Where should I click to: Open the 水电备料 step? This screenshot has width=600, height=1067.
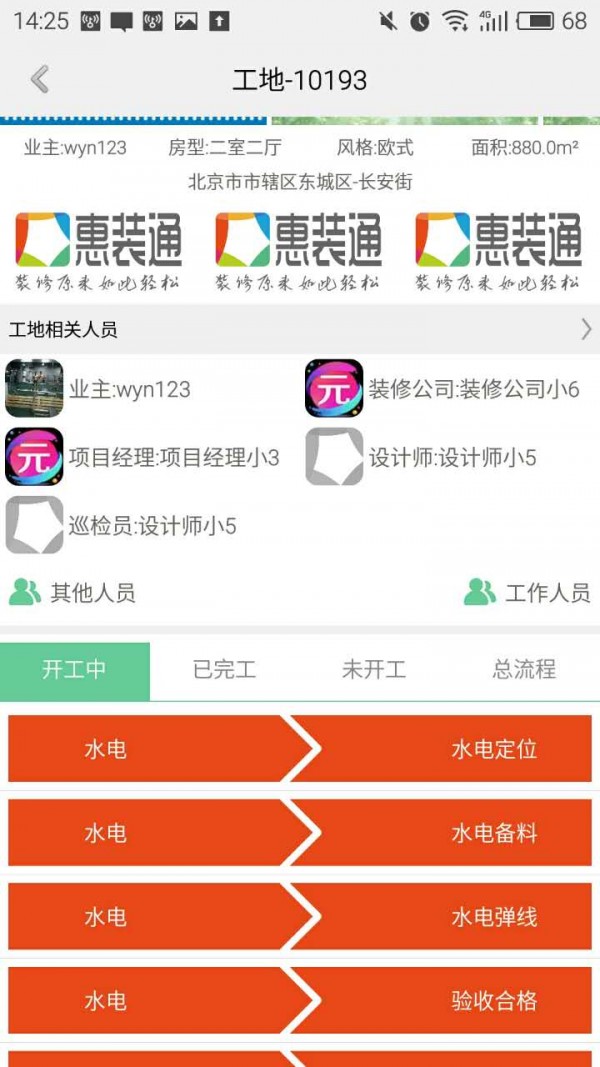[x=300, y=833]
